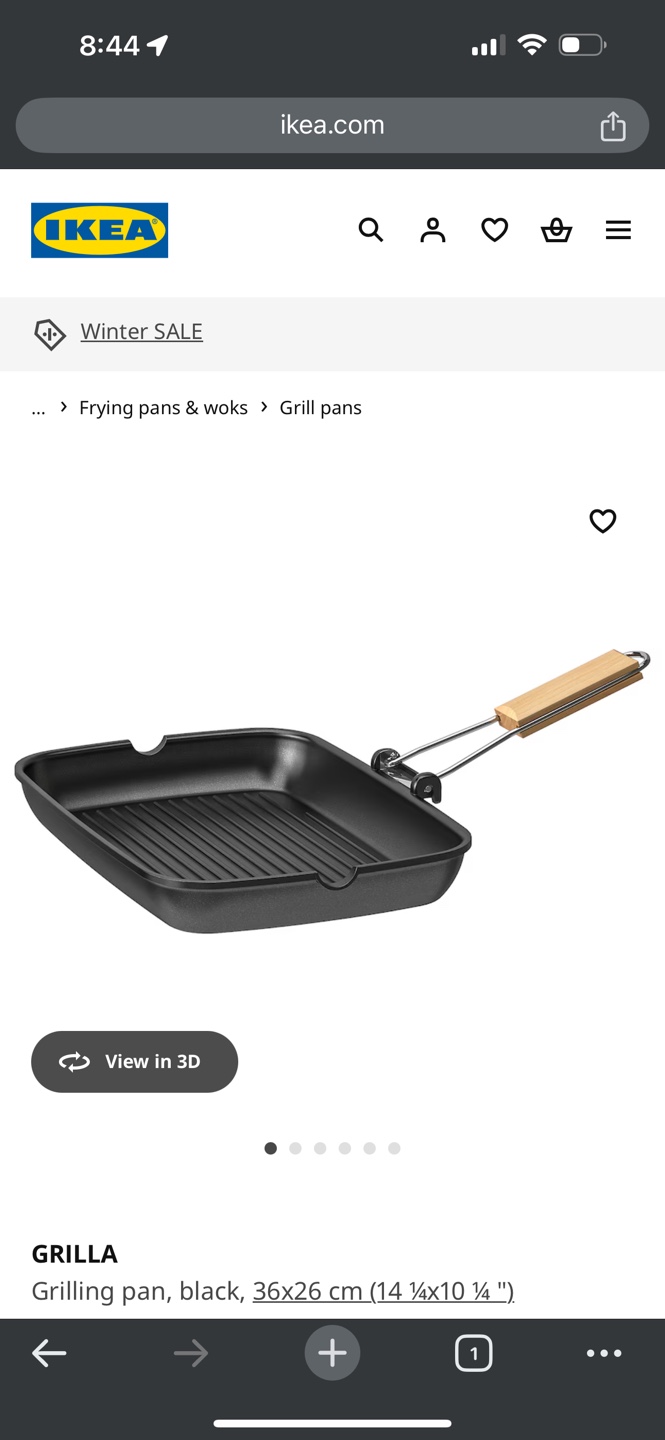Viewport: 665px width, 1440px height.
Task: View the grilling pan in 3D
Action: [x=134, y=1062]
